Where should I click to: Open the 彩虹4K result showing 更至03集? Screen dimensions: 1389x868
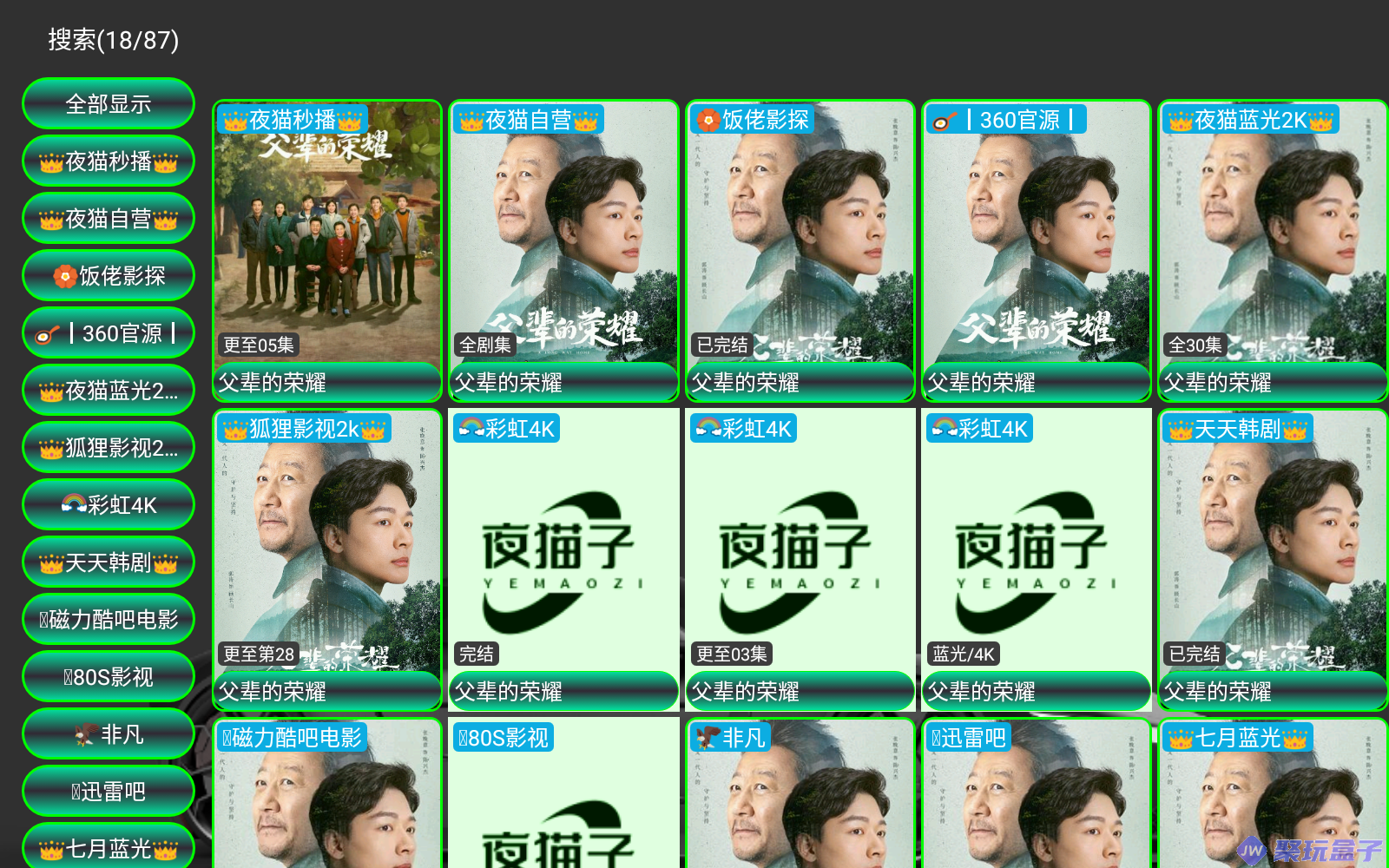coord(800,561)
